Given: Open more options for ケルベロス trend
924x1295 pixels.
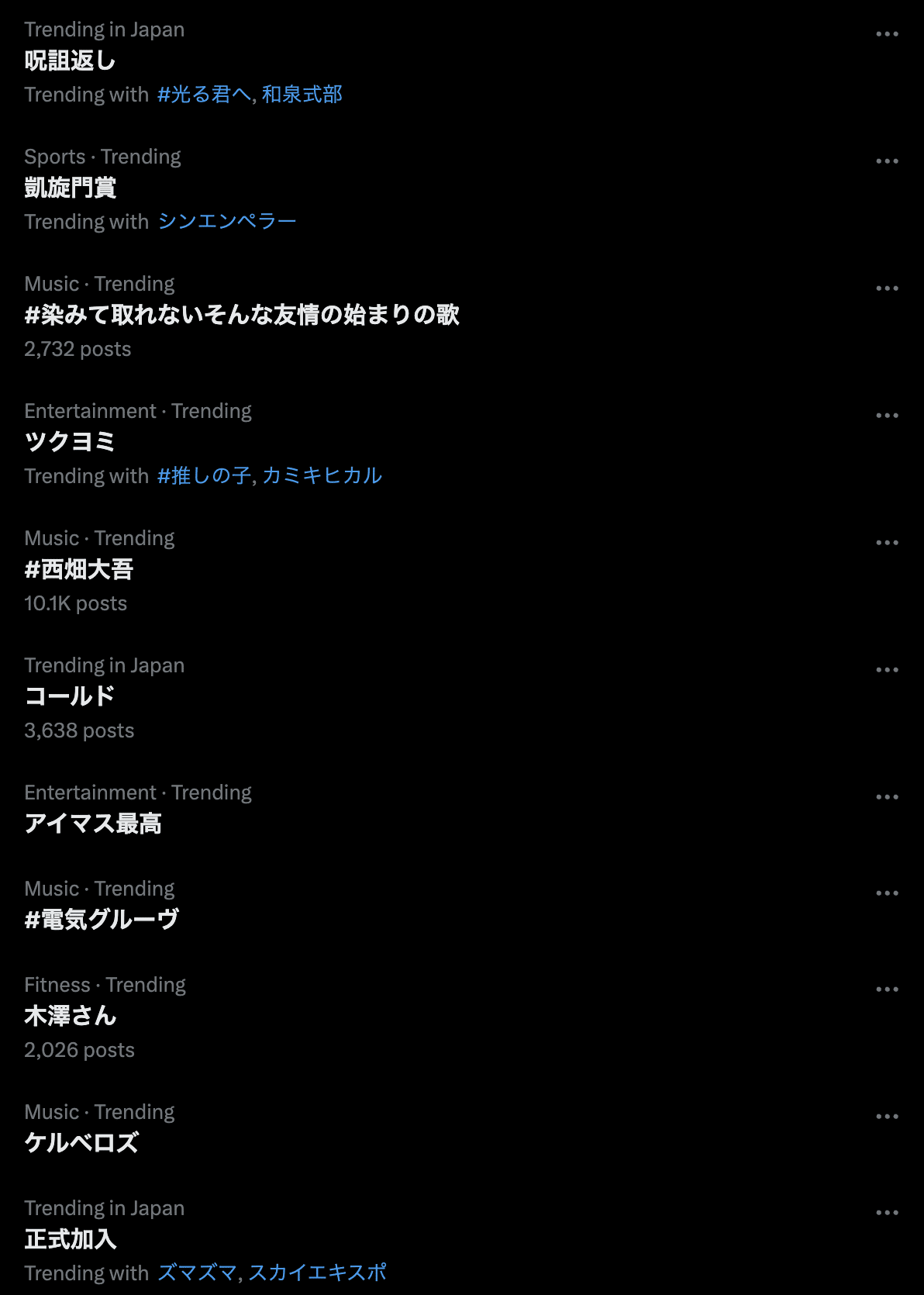Looking at the screenshot, I should pyautogui.click(x=887, y=1117).
